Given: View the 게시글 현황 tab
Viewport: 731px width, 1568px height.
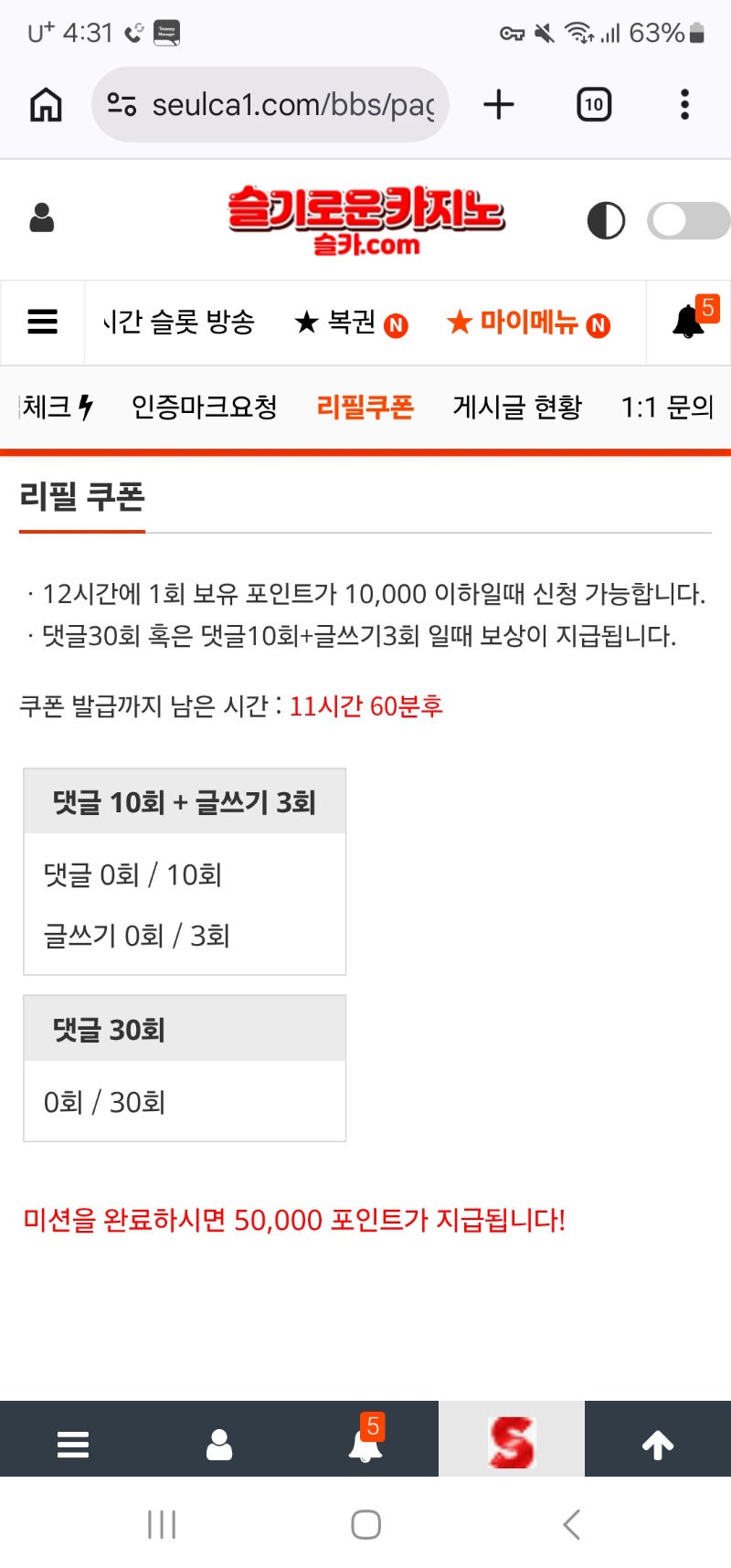Looking at the screenshot, I should tap(517, 407).
